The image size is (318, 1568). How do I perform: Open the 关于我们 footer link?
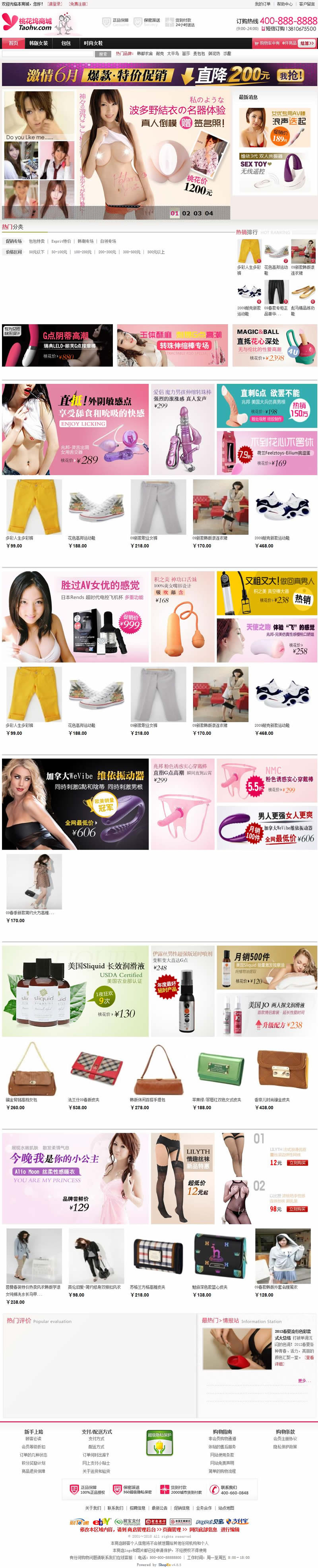93,1508
